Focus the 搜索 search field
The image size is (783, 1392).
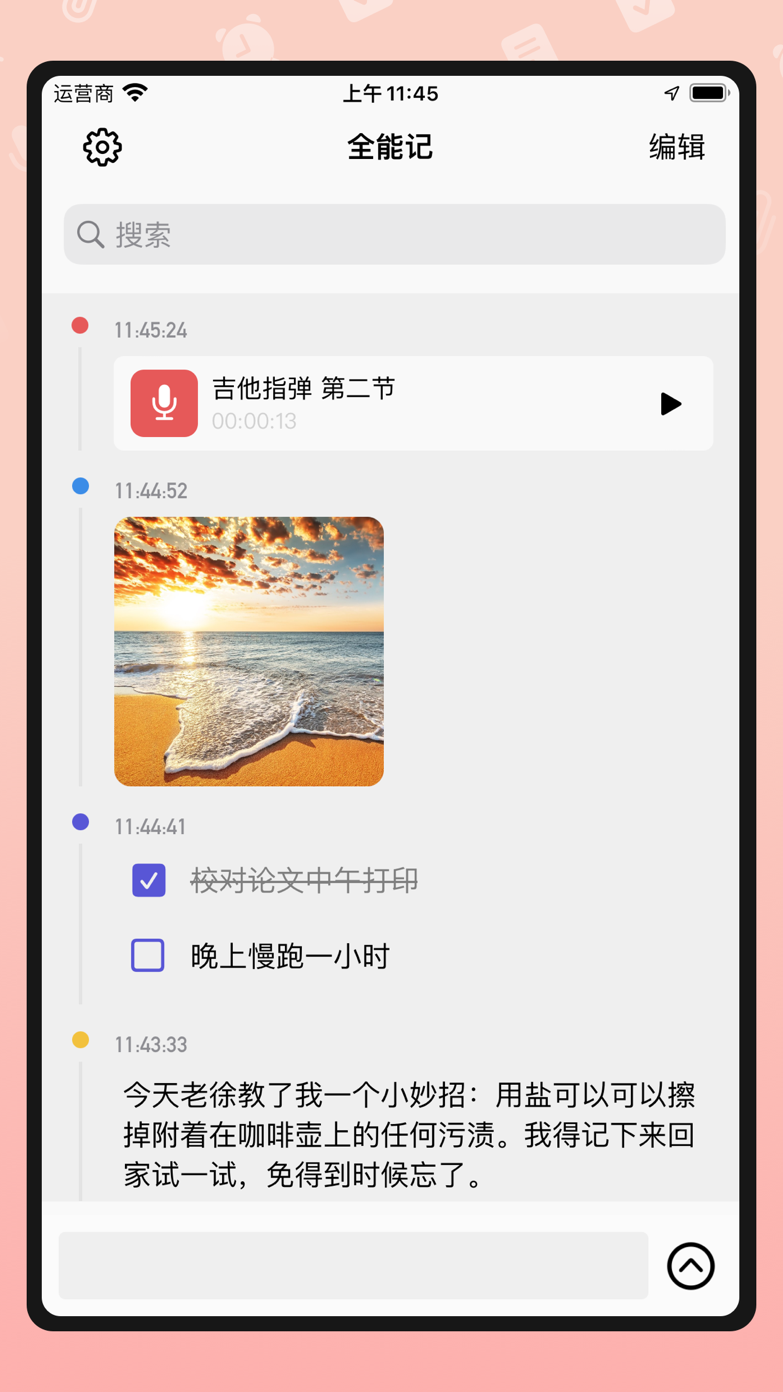[394, 235]
